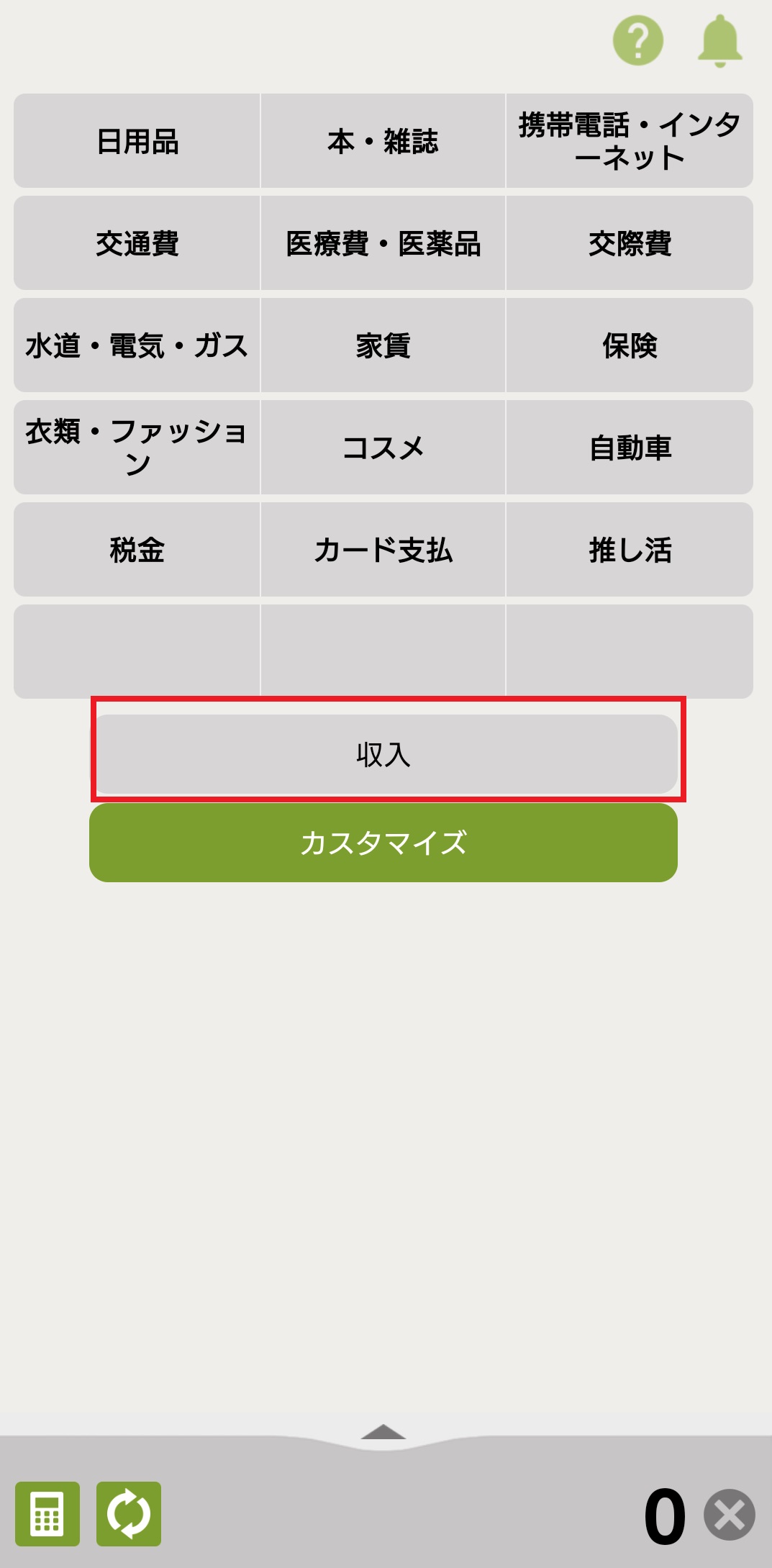Screen dimensions: 772x1568
Task: Choose the 交際費 category
Action: coord(630,243)
